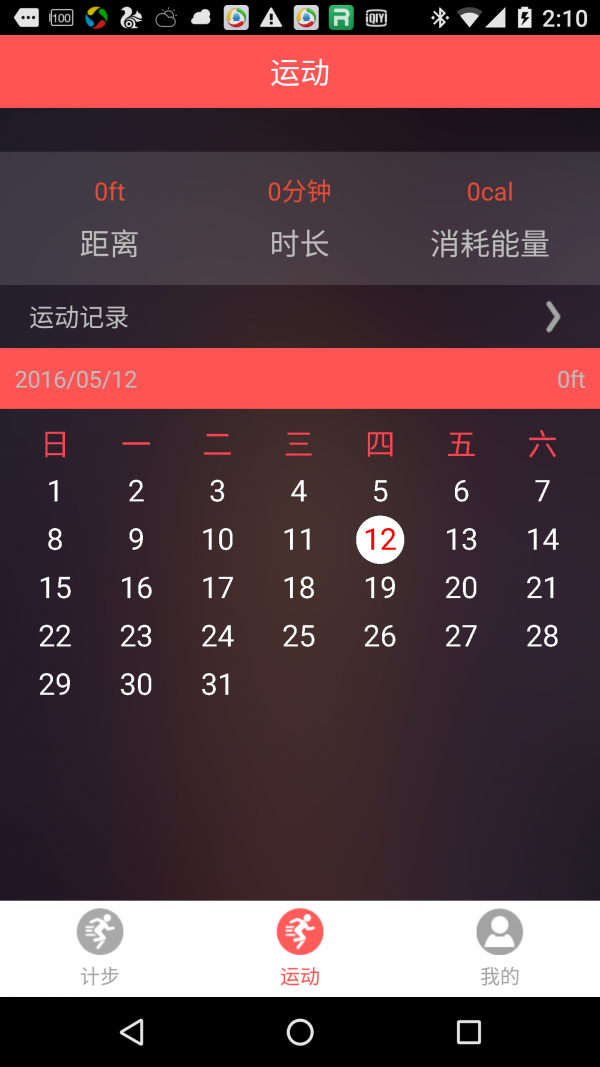The height and width of the screenshot is (1067, 600).
Task: Return to the home screen
Action: [300, 1032]
